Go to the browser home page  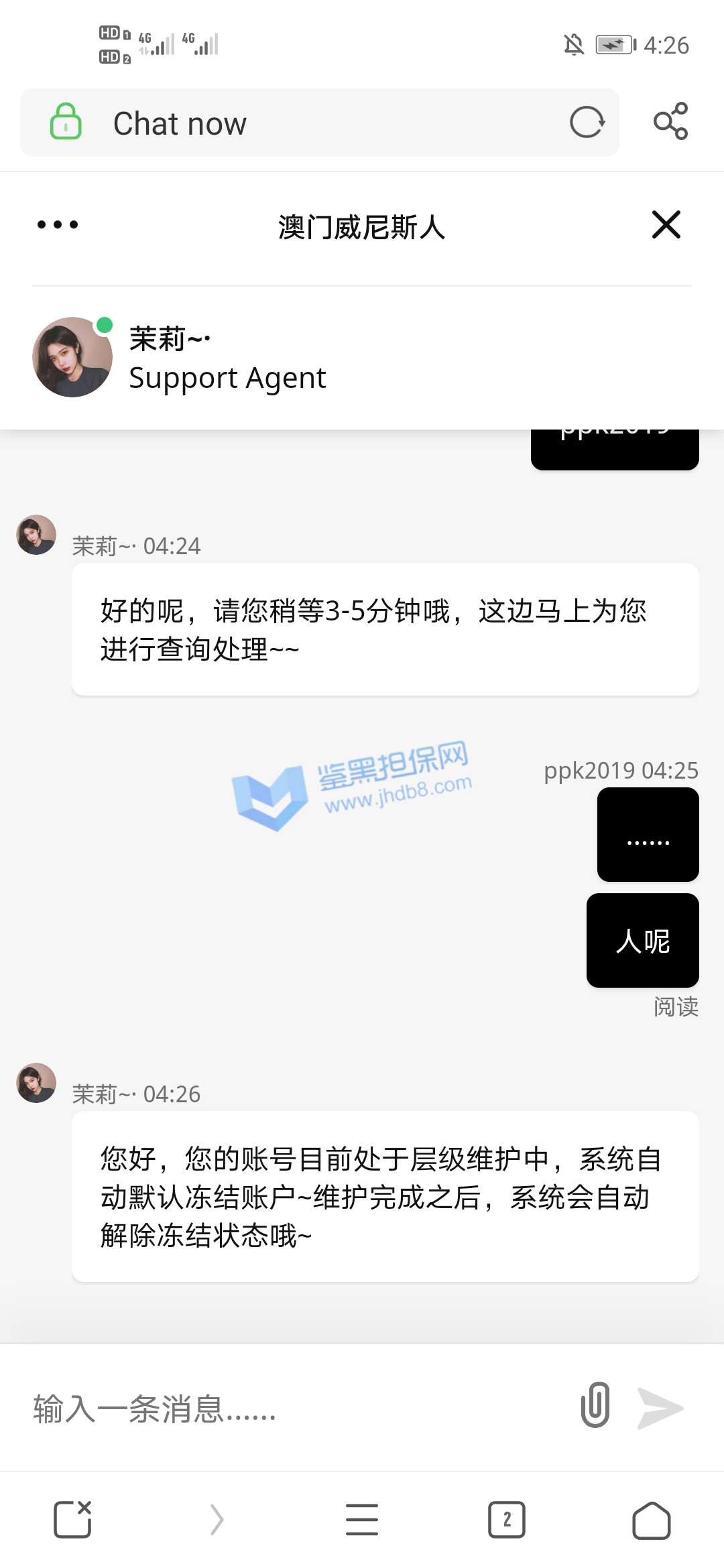651,1520
